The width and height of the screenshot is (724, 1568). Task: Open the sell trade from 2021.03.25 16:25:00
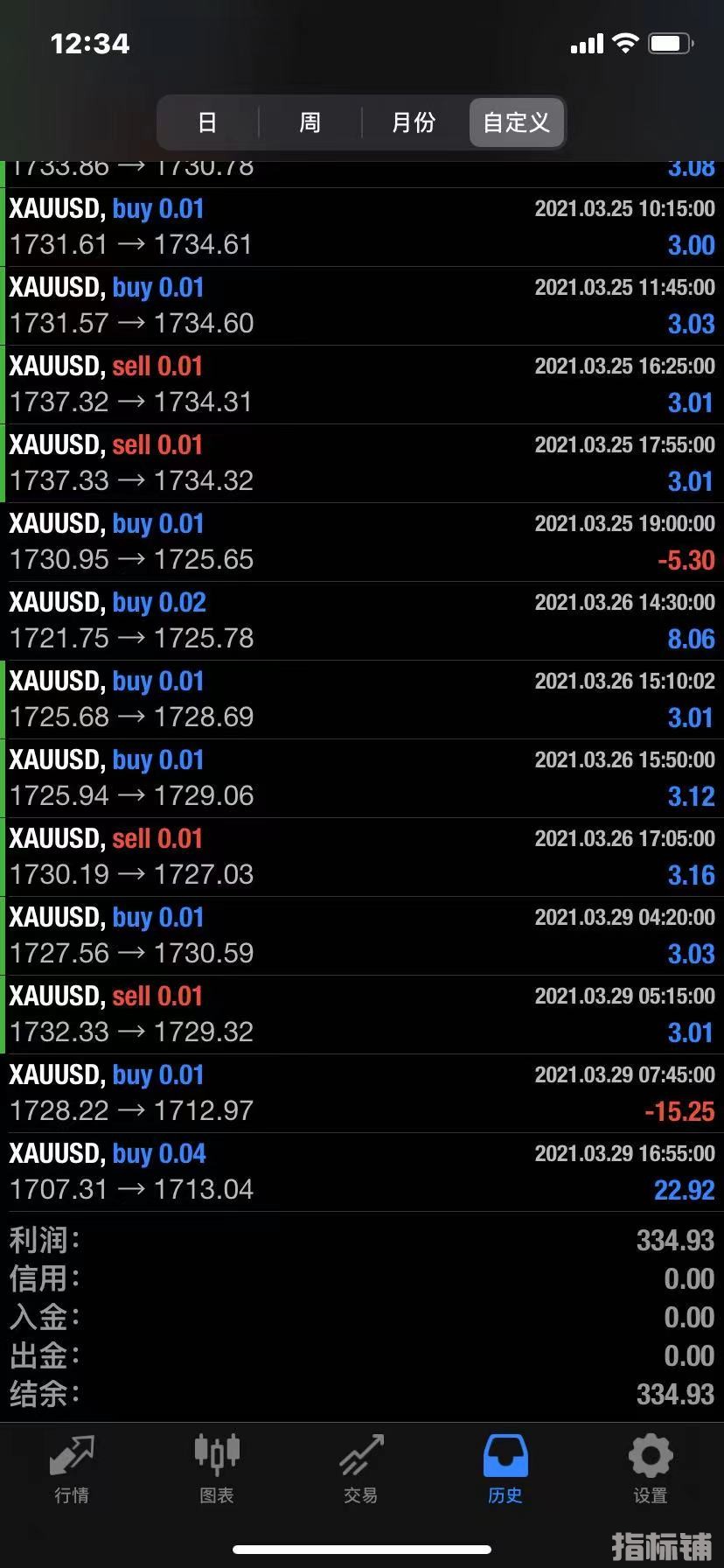[x=362, y=384]
